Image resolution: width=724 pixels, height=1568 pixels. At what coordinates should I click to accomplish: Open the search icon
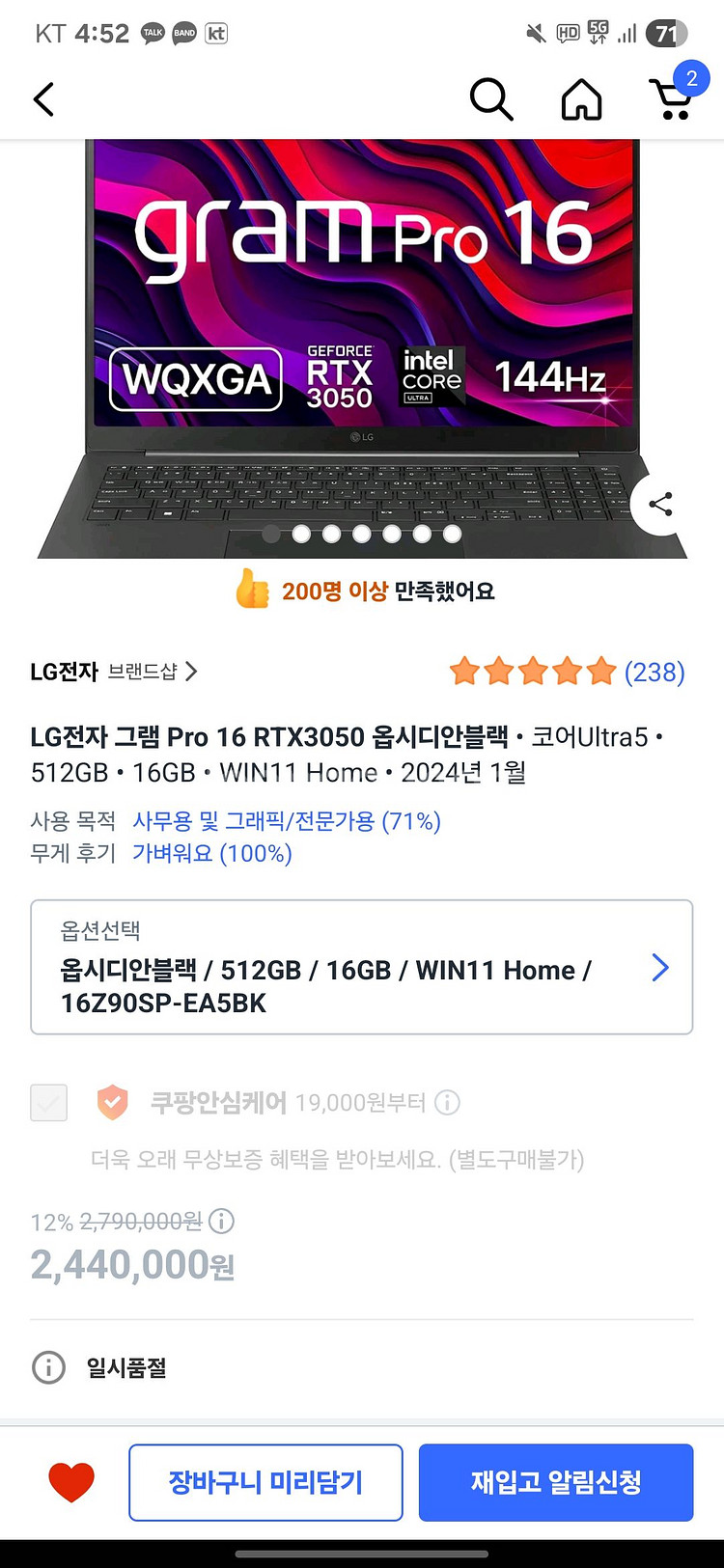click(x=490, y=99)
